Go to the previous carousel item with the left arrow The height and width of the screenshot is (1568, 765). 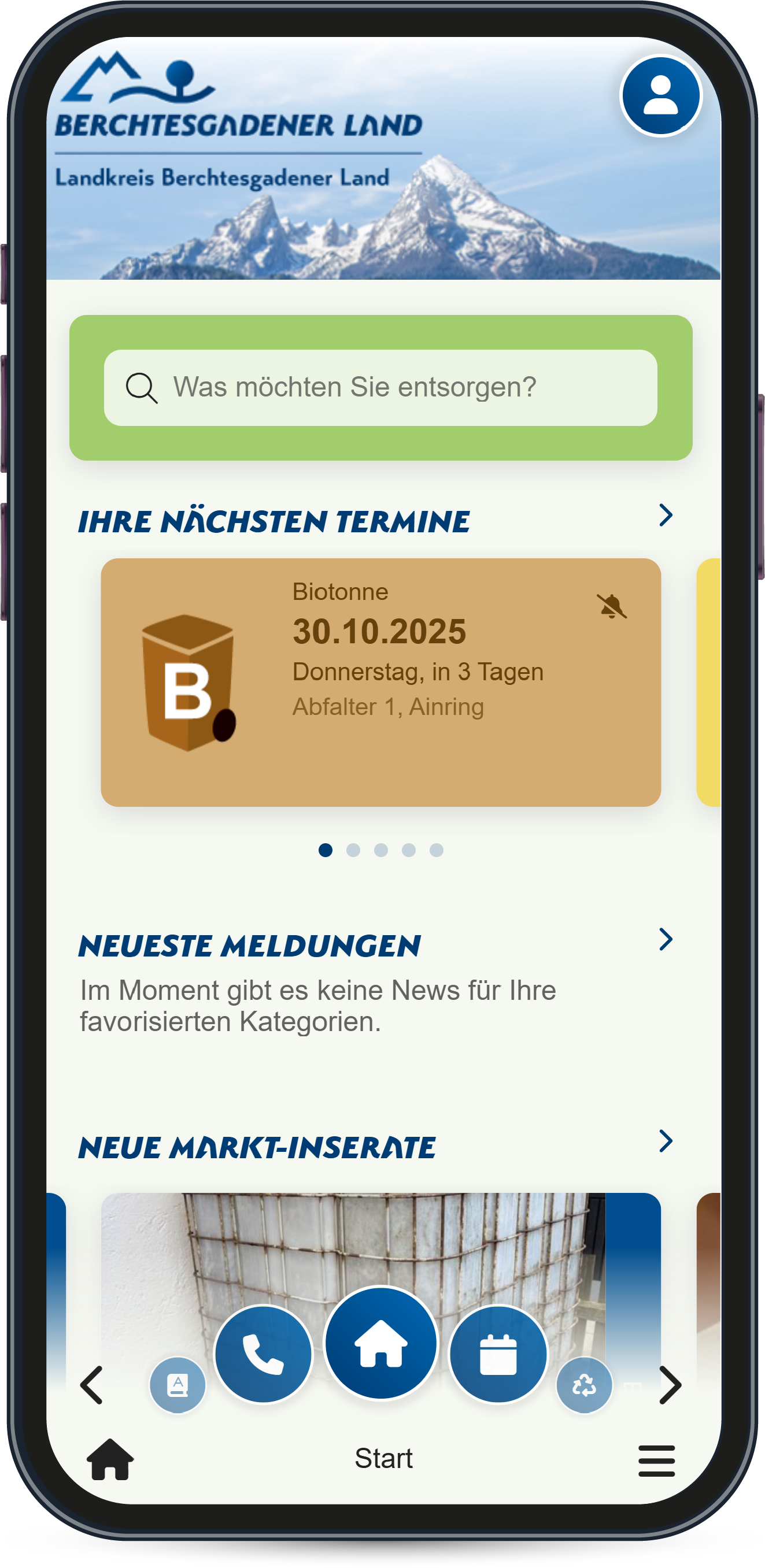point(92,1385)
